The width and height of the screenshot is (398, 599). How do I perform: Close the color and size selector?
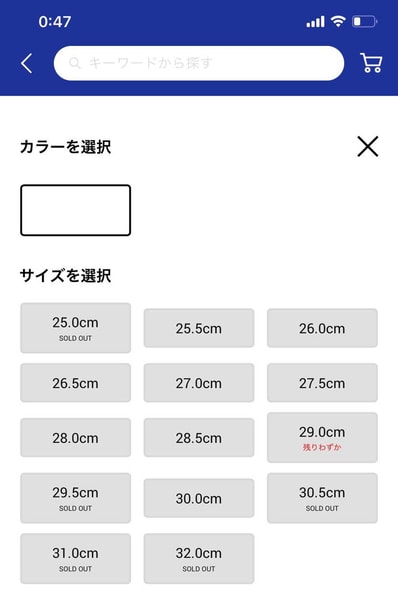pos(367,146)
